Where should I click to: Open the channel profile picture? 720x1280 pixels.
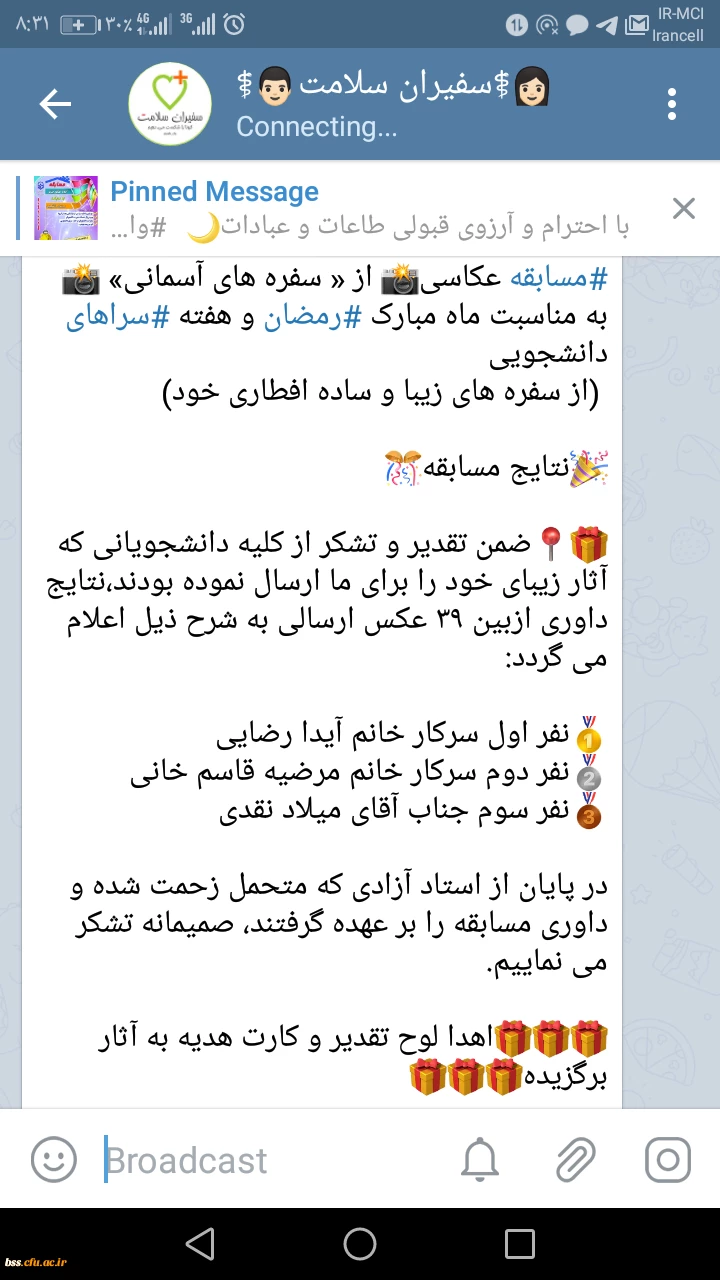(x=170, y=104)
